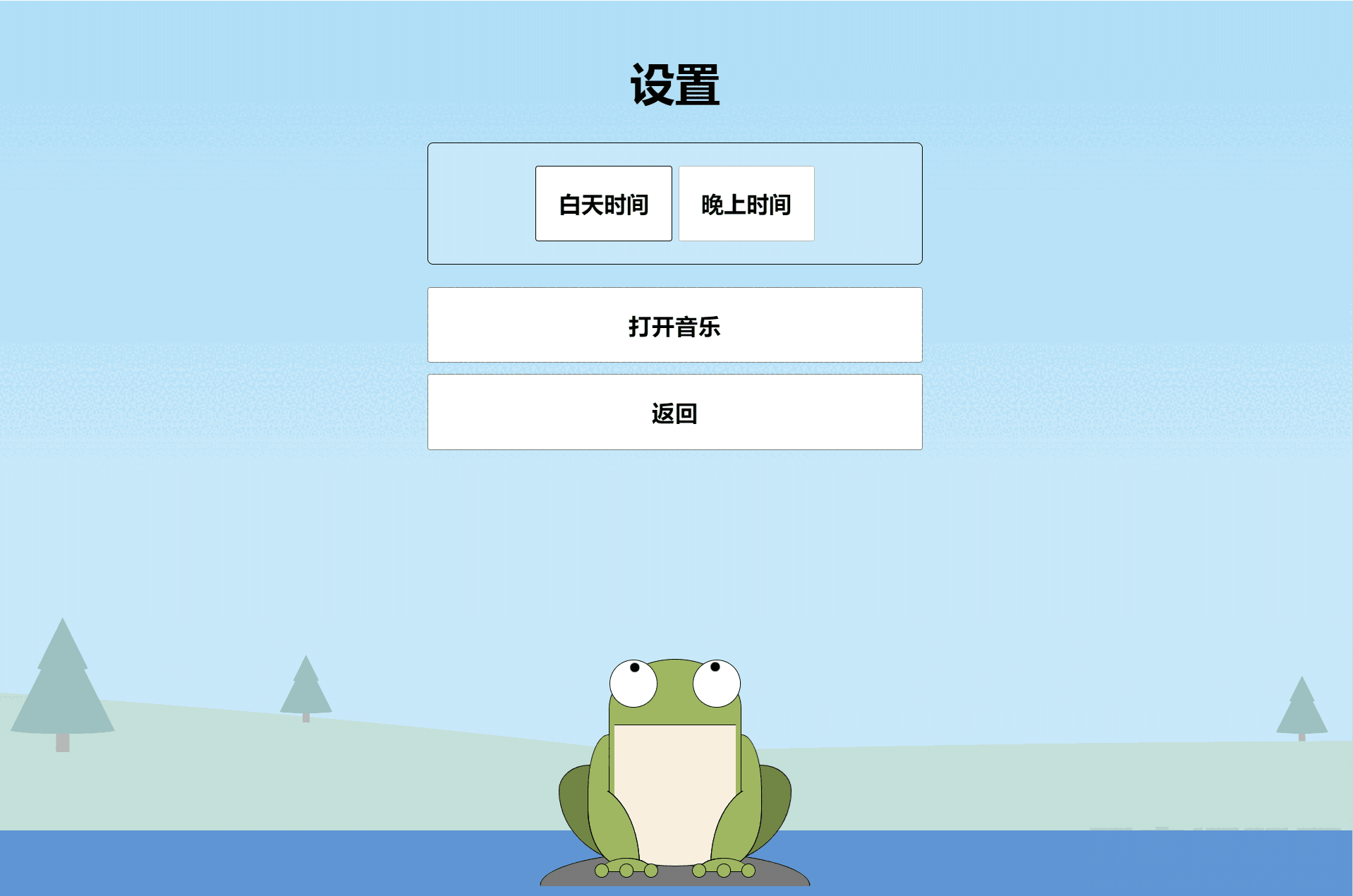Switch to 晚上时间 night mode
1353x896 pixels.
(x=746, y=204)
